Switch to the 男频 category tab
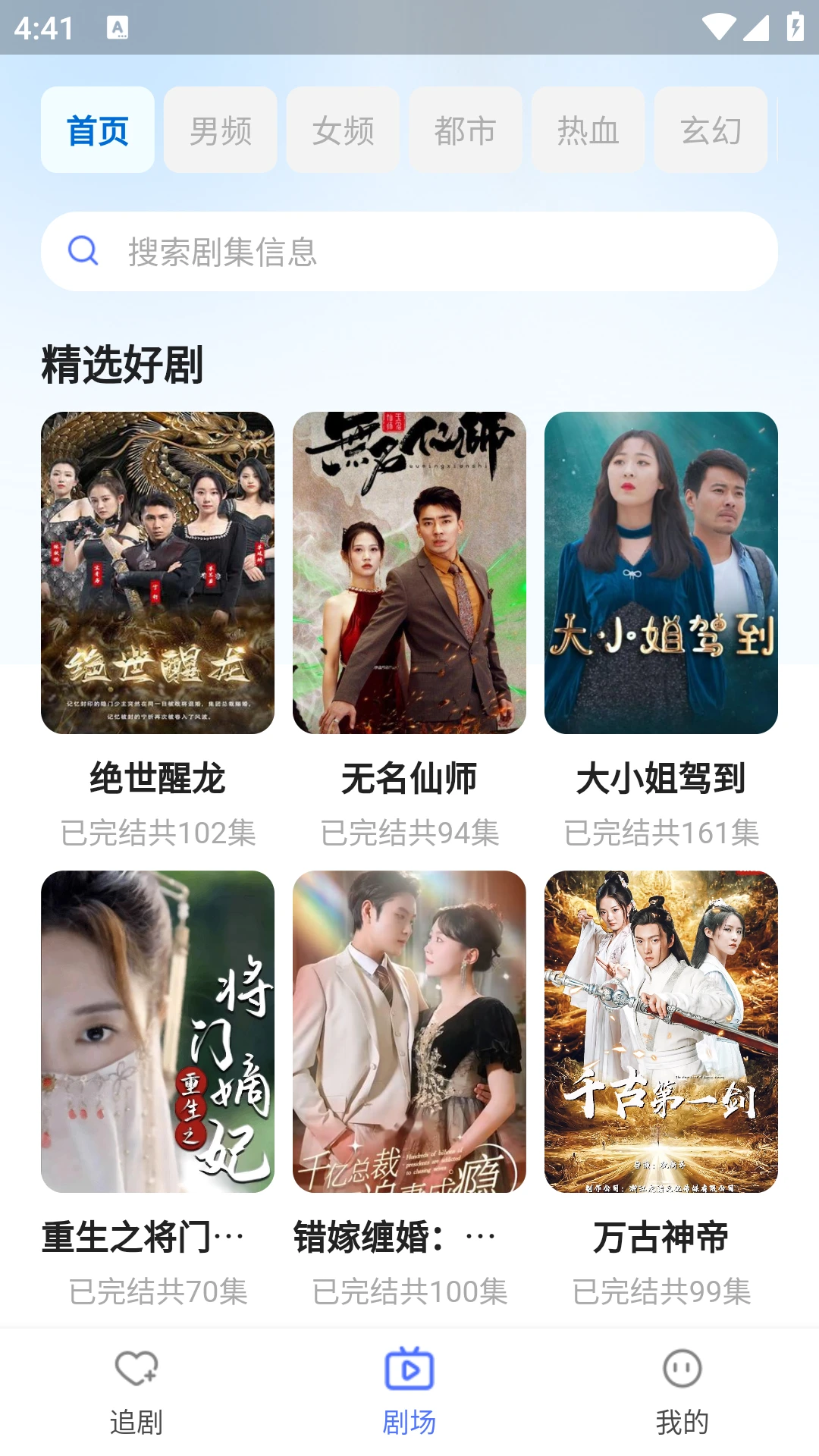The image size is (819, 1456). click(220, 130)
